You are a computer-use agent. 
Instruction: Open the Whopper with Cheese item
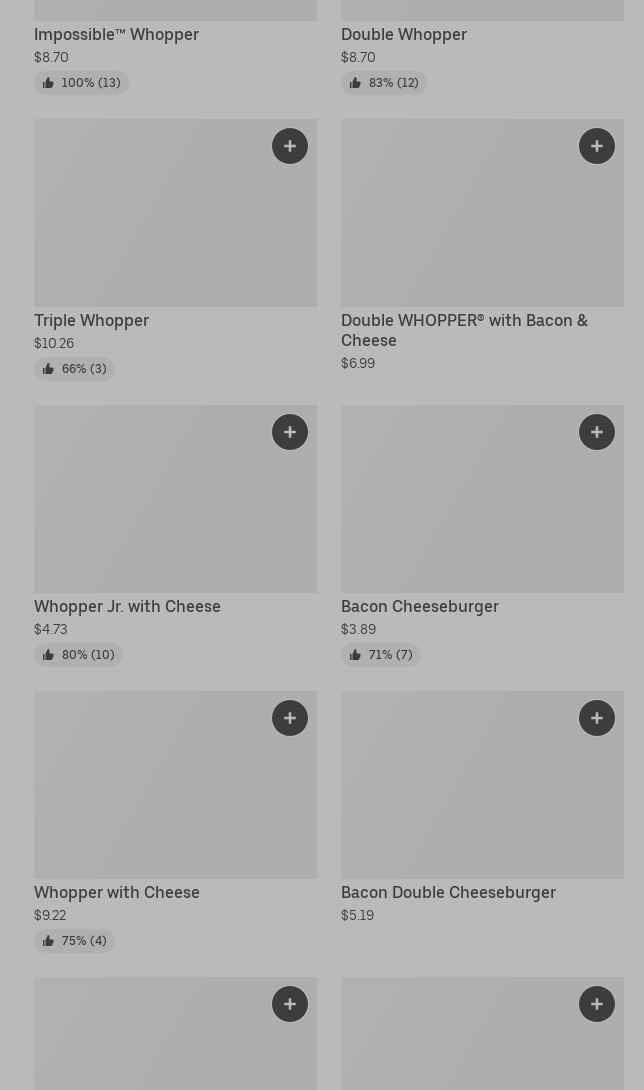150,800
